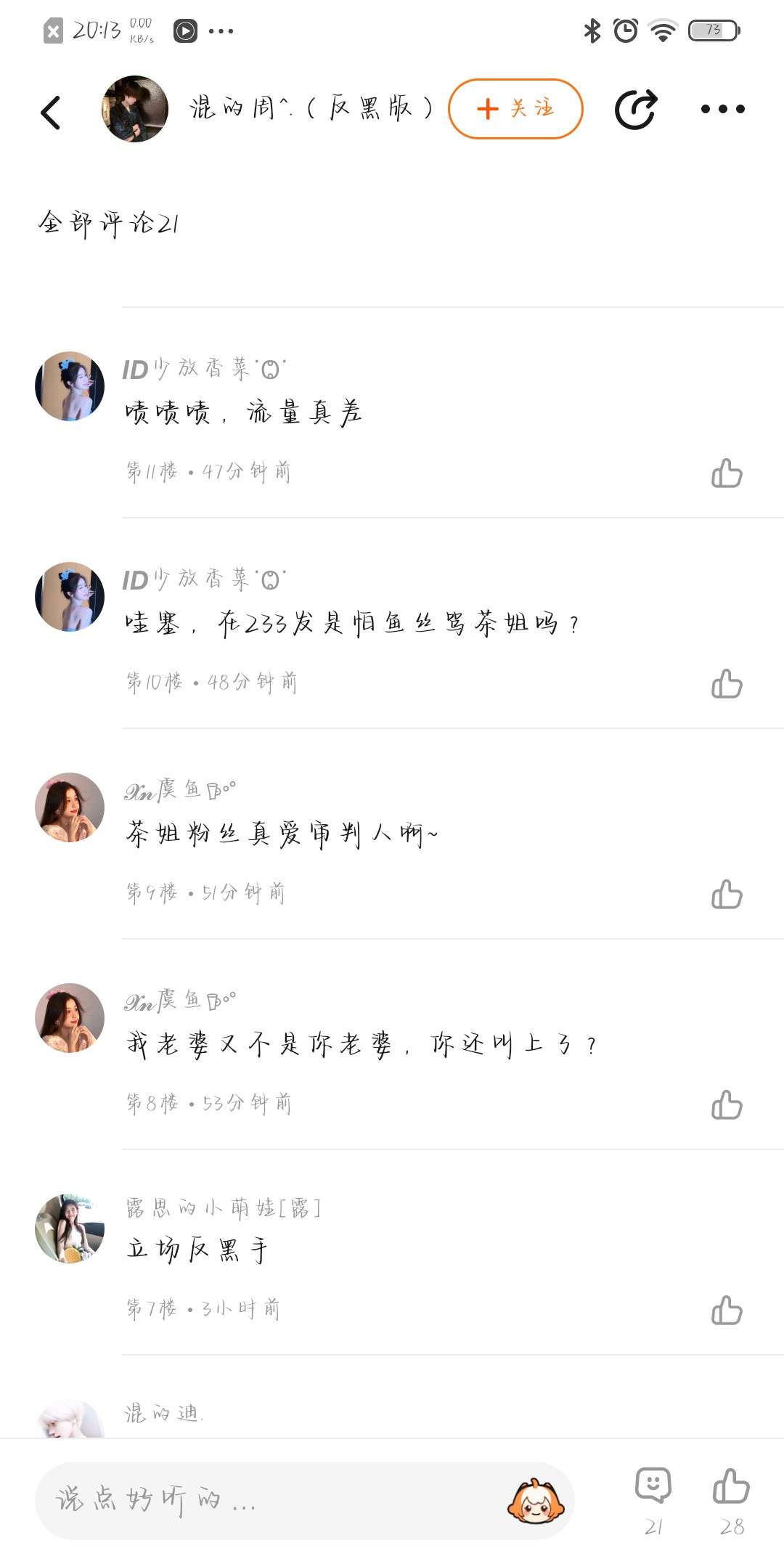This screenshot has width=784, height=1564.
Task: Tap the 说点好听的 comment input
Action: (276, 1500)
